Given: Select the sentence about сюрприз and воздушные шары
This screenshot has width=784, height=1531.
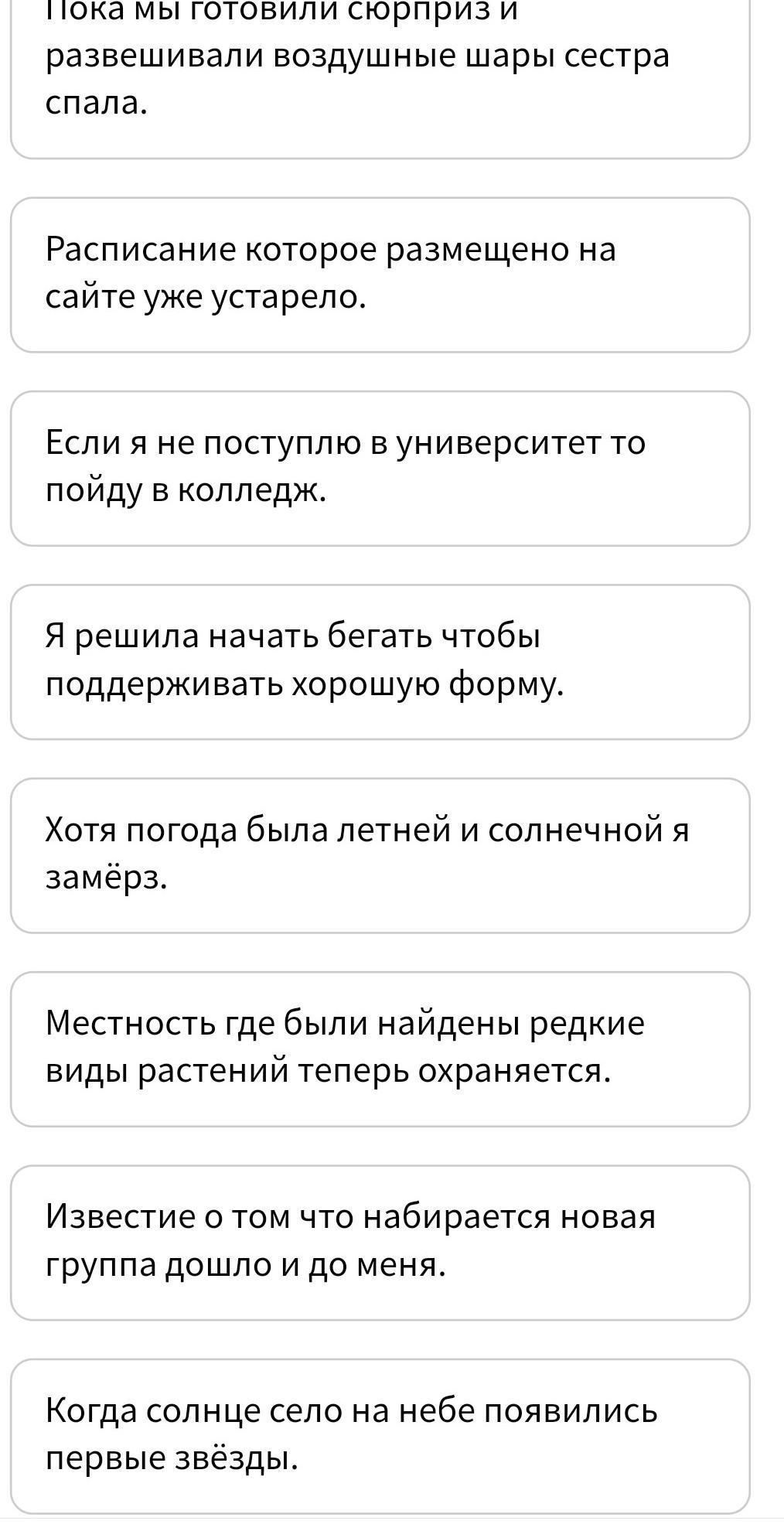Looking at the screenshot, I should 380,77.
